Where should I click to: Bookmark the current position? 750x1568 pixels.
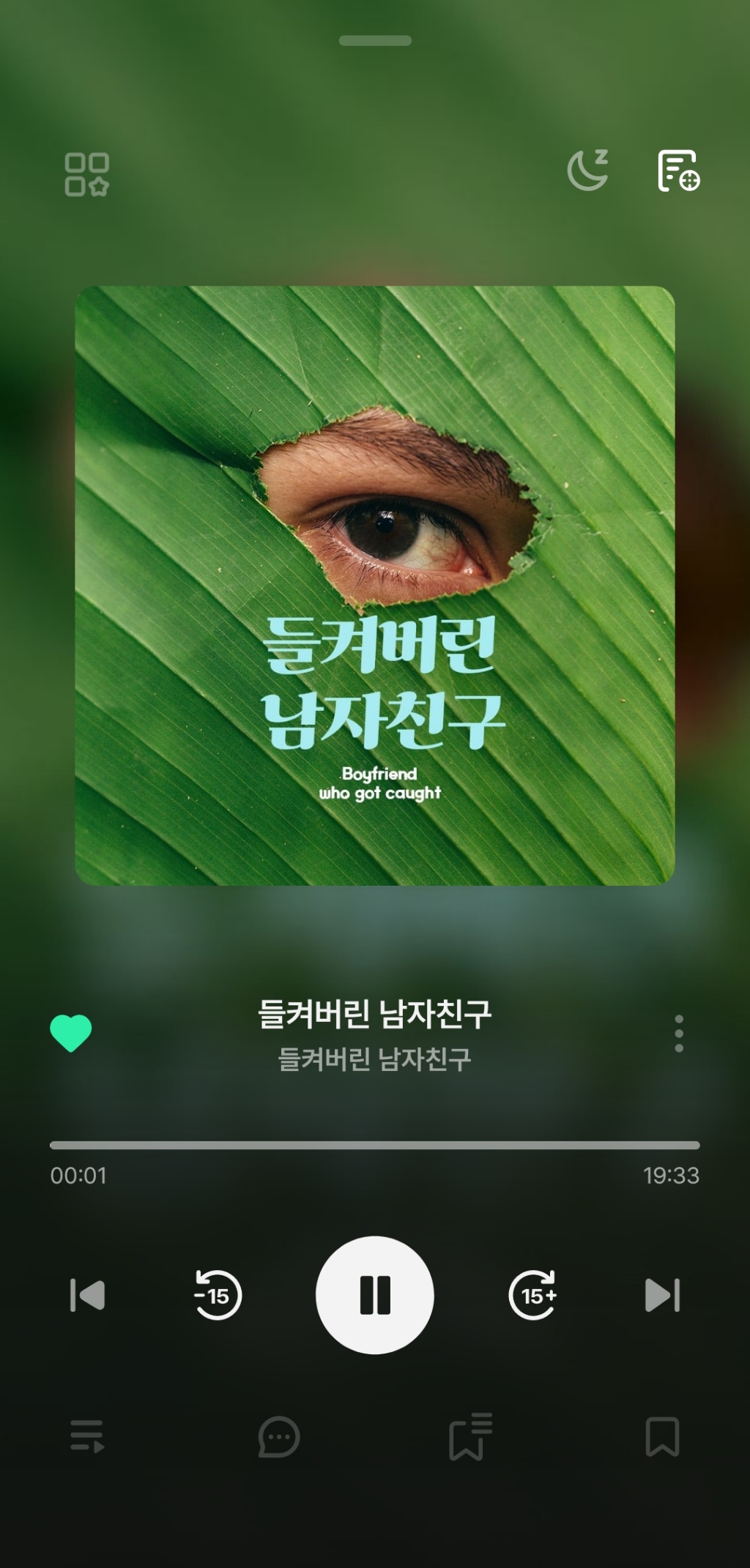coord(662,1436)
